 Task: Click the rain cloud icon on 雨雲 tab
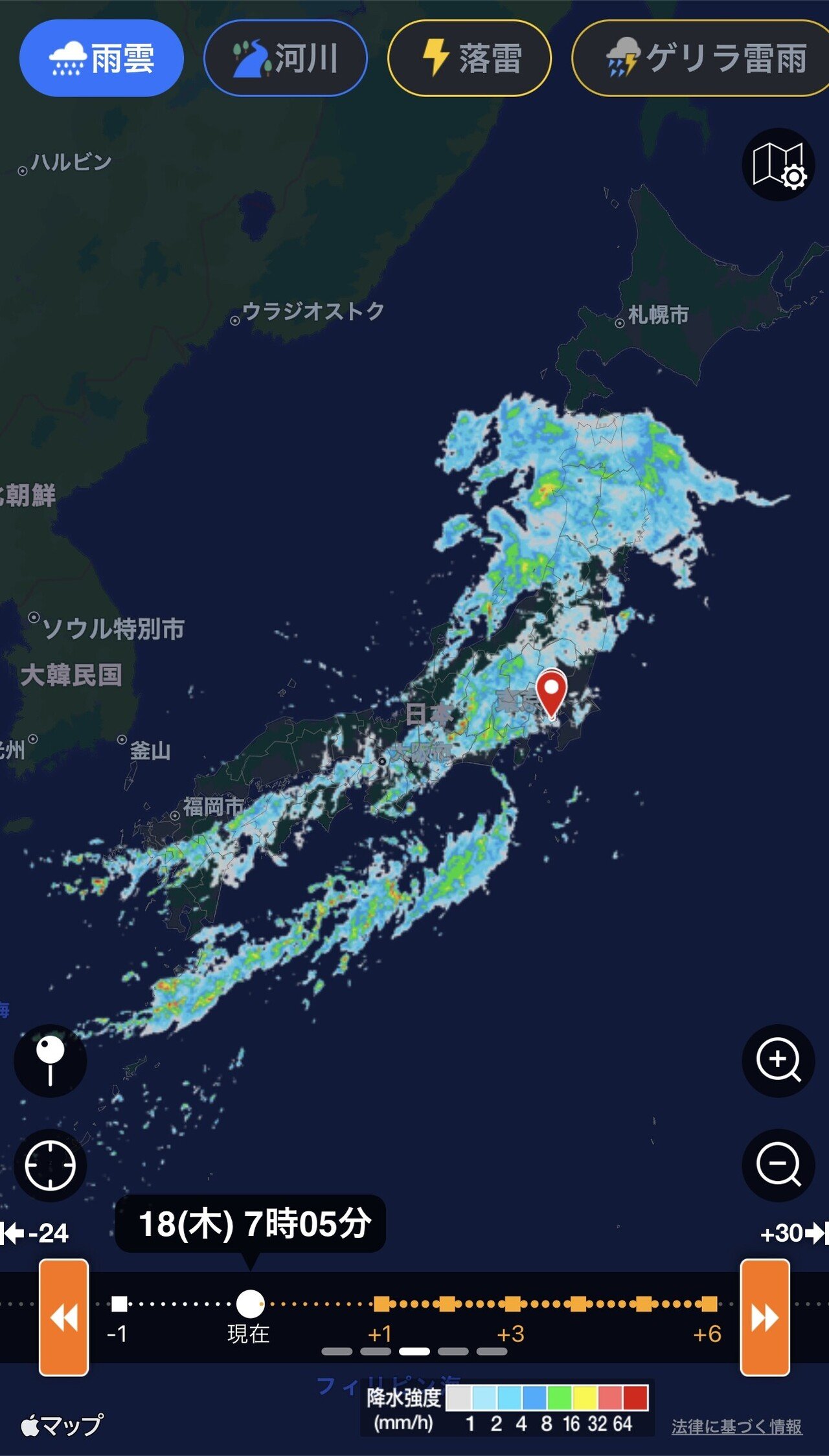coord(68,57)
